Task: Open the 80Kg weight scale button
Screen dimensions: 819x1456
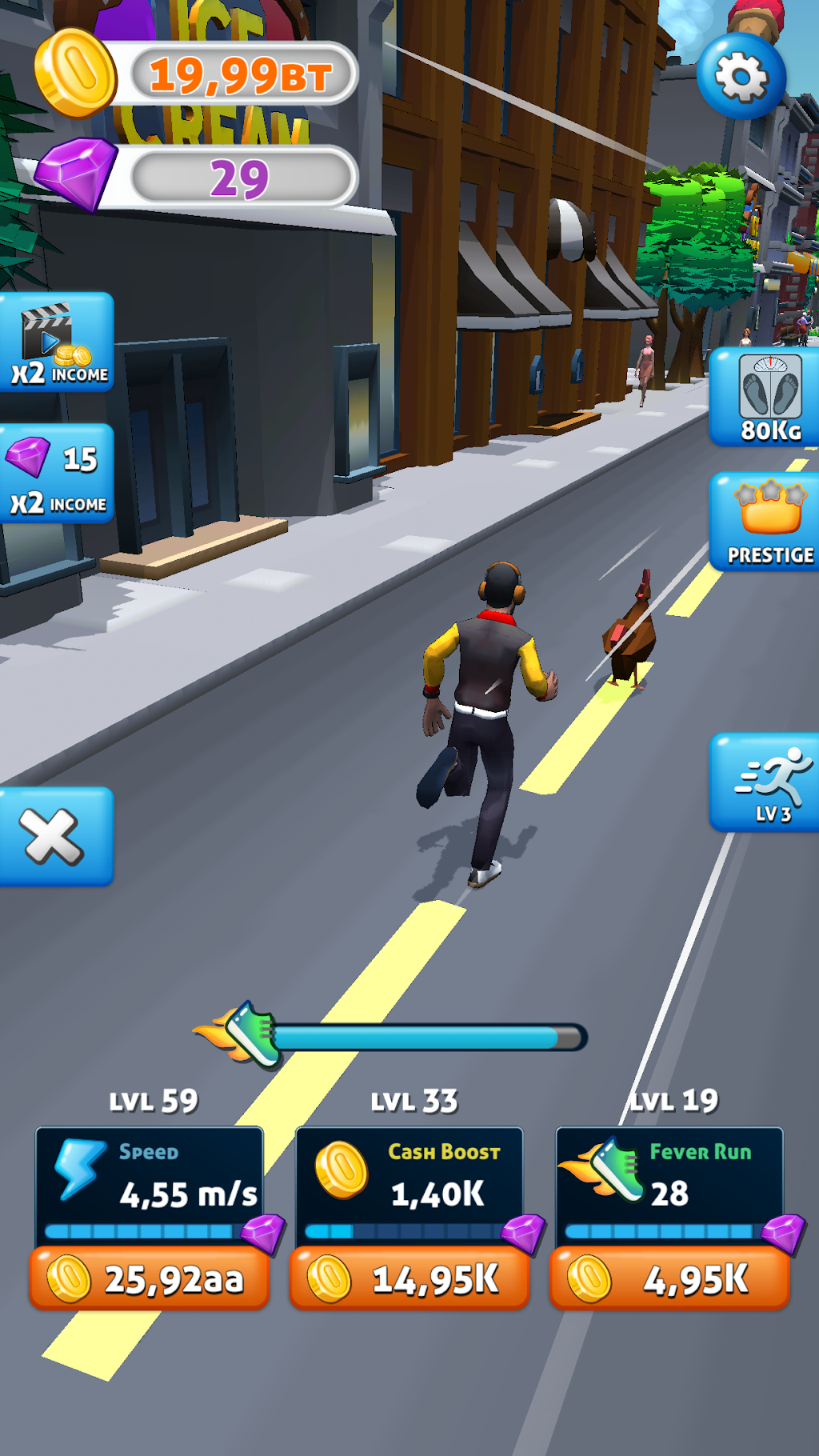Action: click(x=765, y=397)
